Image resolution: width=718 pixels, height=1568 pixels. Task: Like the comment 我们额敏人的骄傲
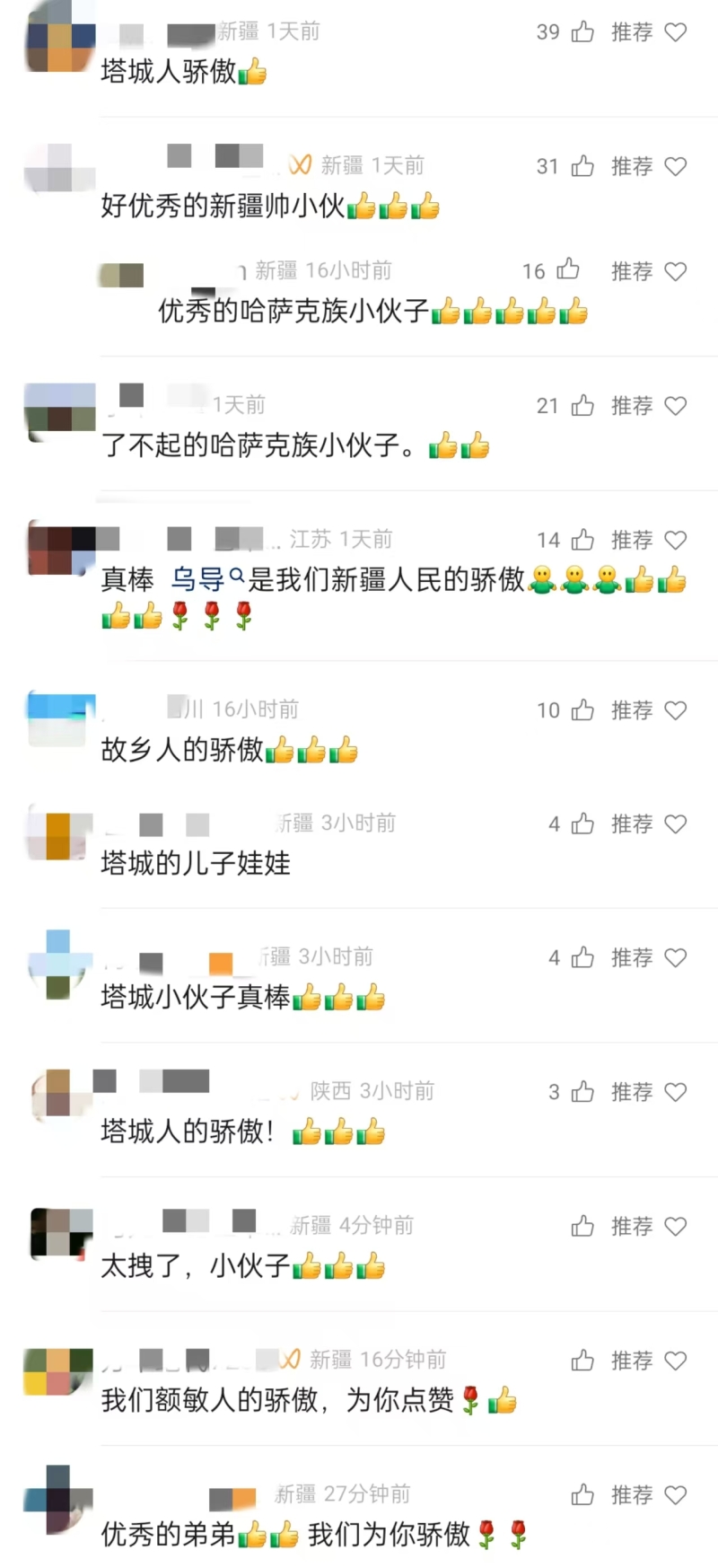click(582, 1361)
